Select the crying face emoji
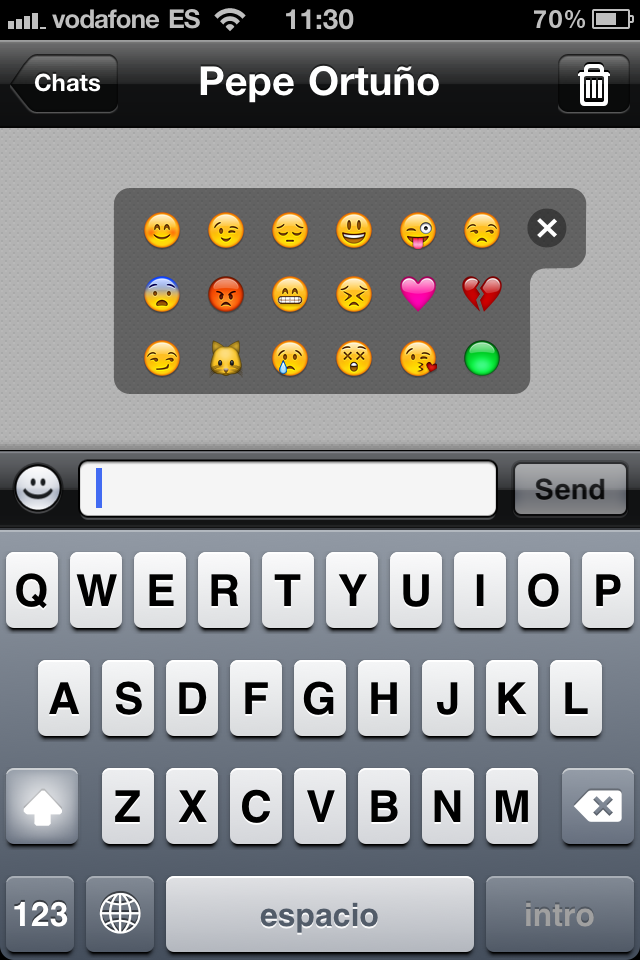640x960 pixels. tap(290, 359)
